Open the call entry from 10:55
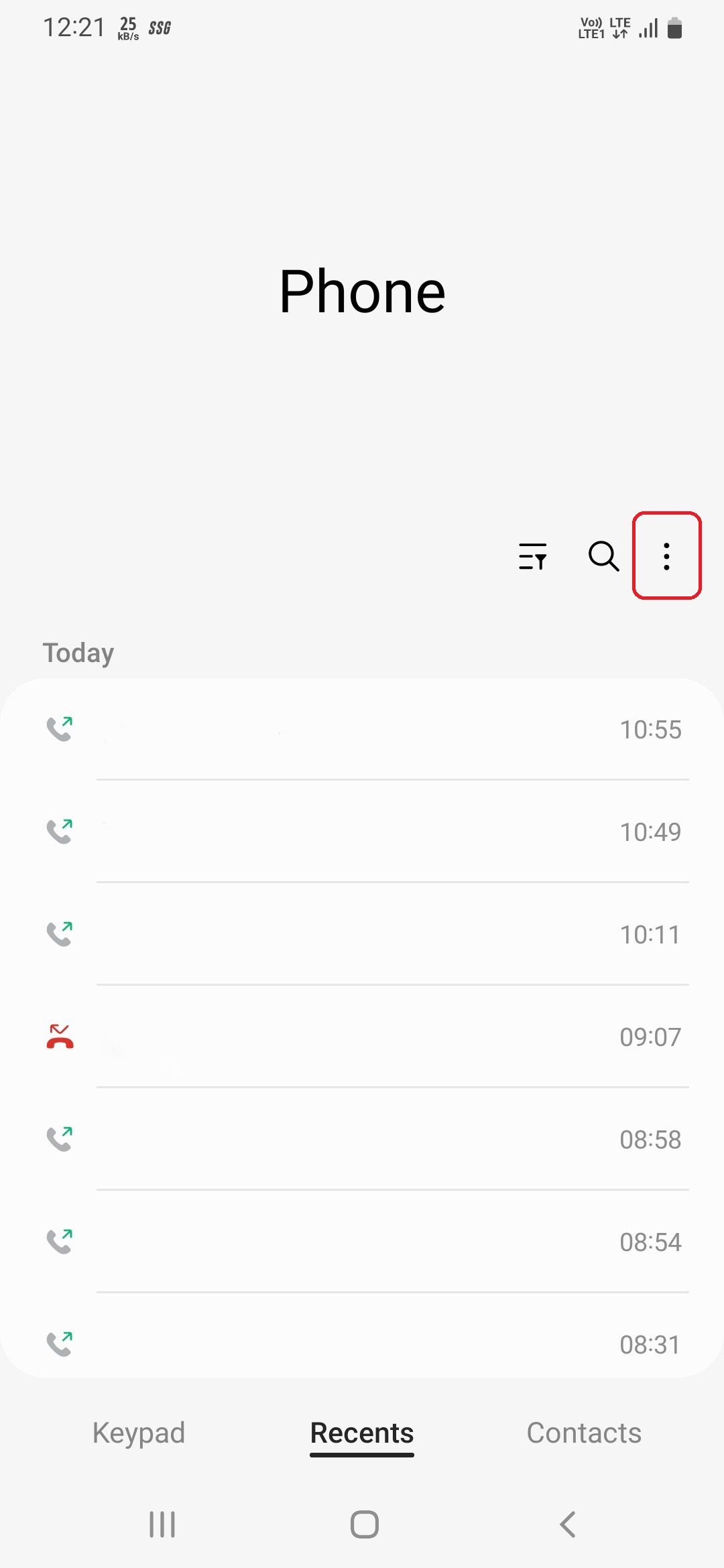This screenshot has height=1568, width=724. pyautogui.click(x=362, y=729)
